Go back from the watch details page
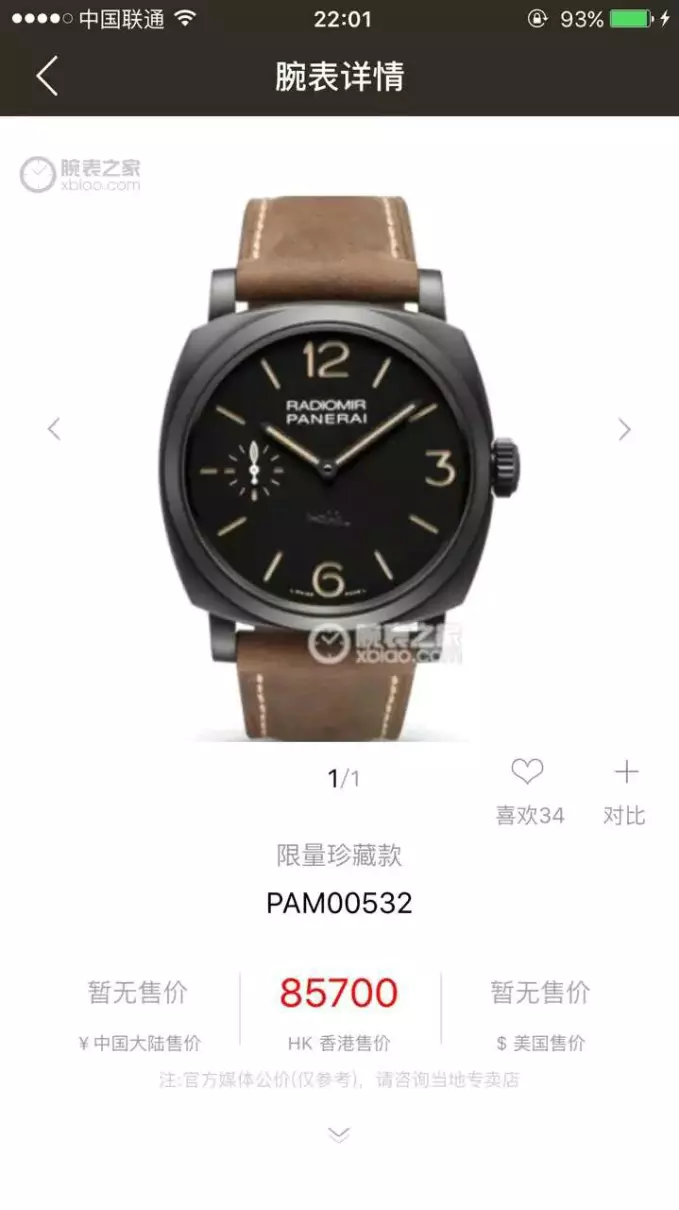The image size is (679, 1210). 47,76
